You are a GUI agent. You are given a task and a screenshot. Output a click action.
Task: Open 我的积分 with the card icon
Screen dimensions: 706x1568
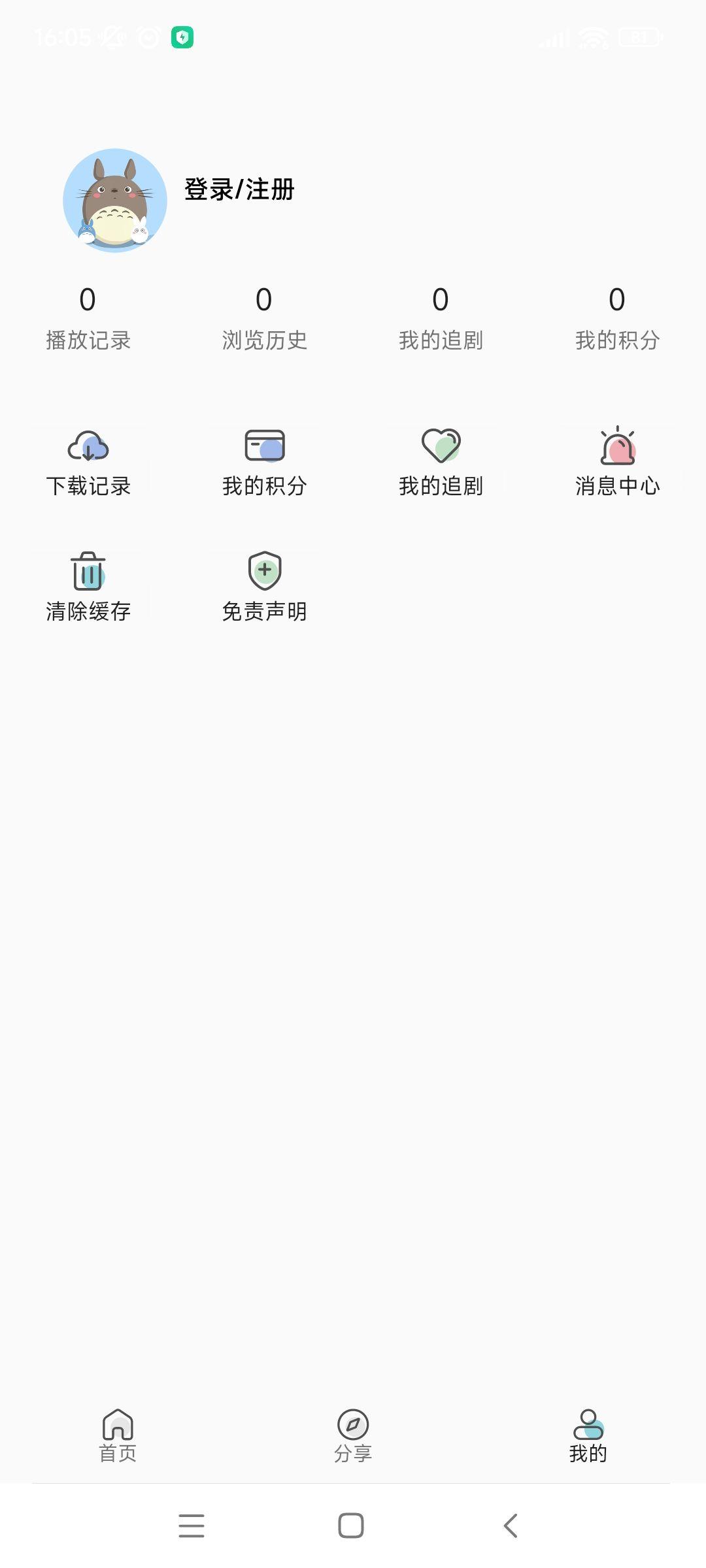(264, 462)
